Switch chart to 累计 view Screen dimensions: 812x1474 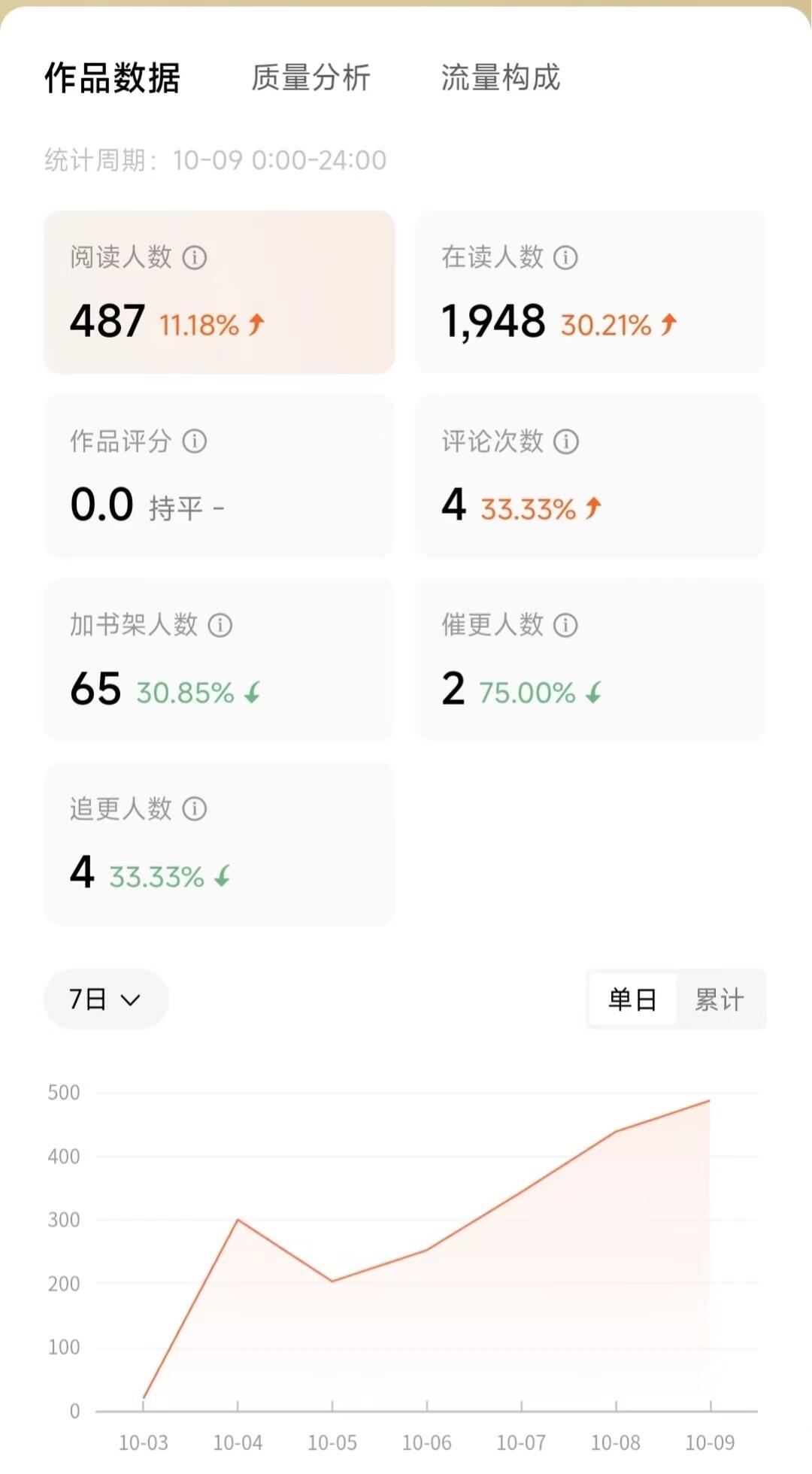[x=719, y=999]
